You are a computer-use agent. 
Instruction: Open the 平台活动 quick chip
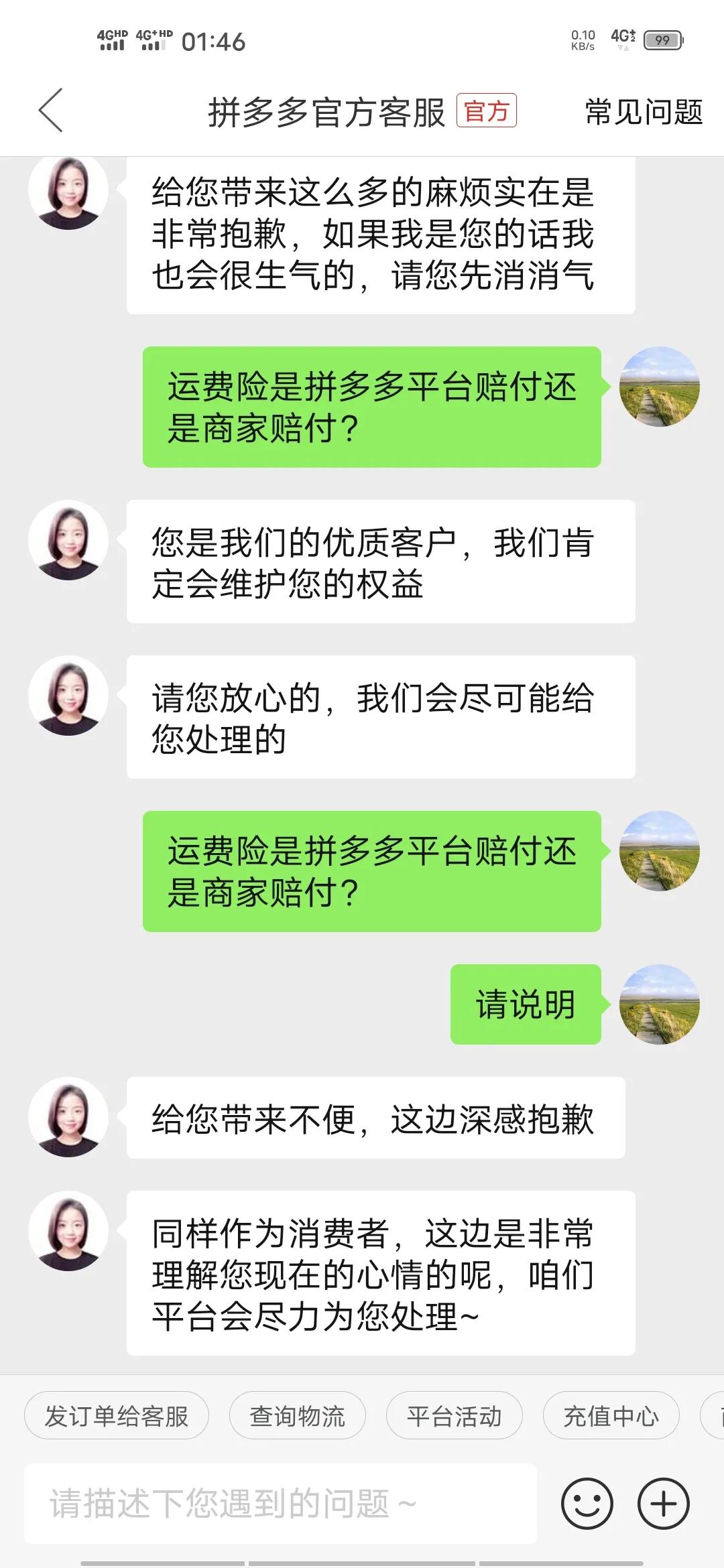(454, 1416)
